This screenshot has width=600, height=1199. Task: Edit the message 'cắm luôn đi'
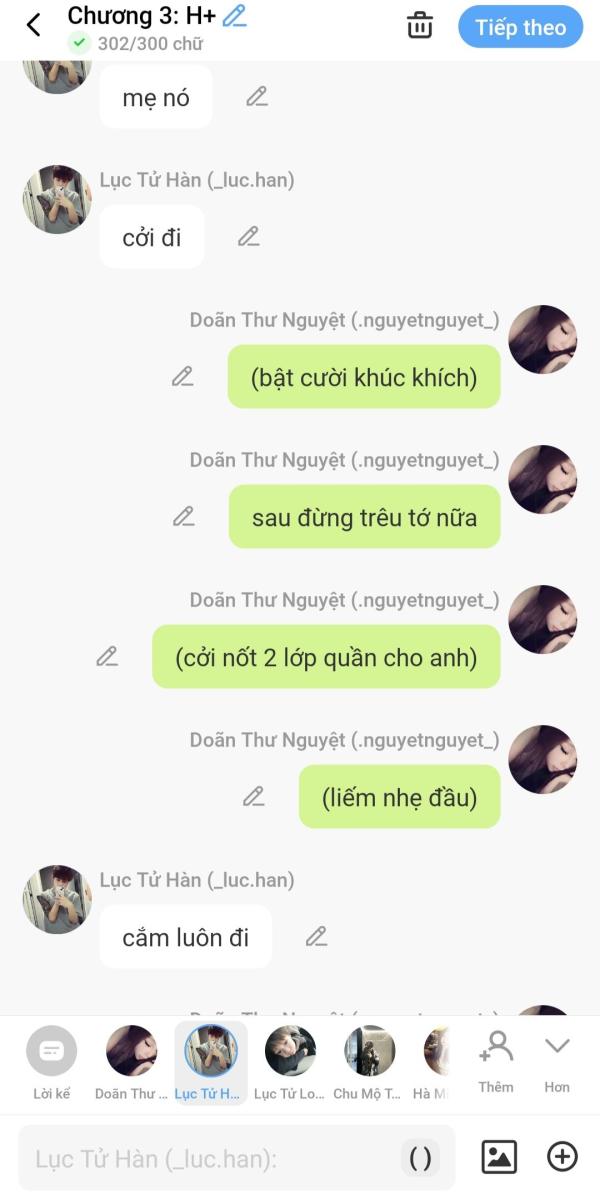[x=316, y=936]
